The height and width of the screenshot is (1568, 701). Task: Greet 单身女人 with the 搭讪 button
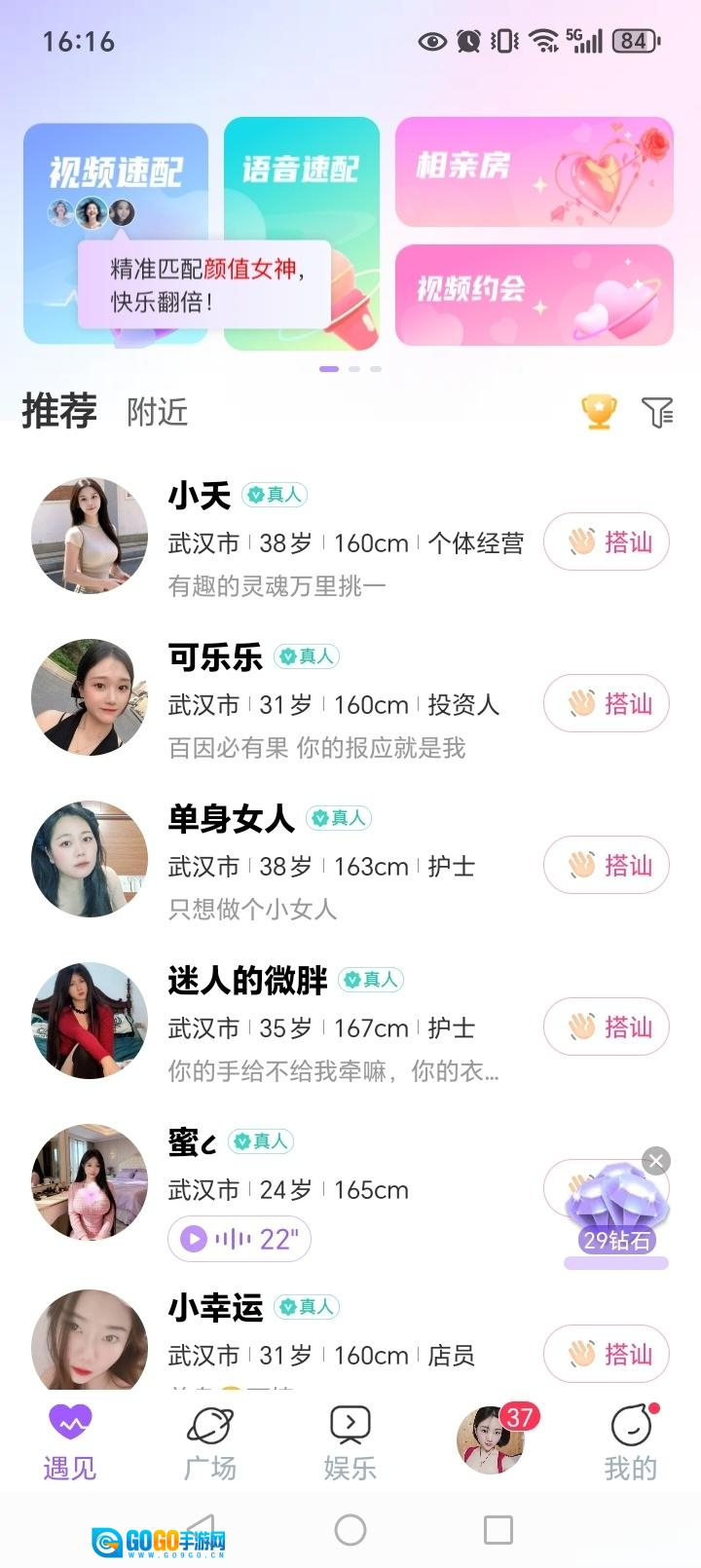coord(606,865)
